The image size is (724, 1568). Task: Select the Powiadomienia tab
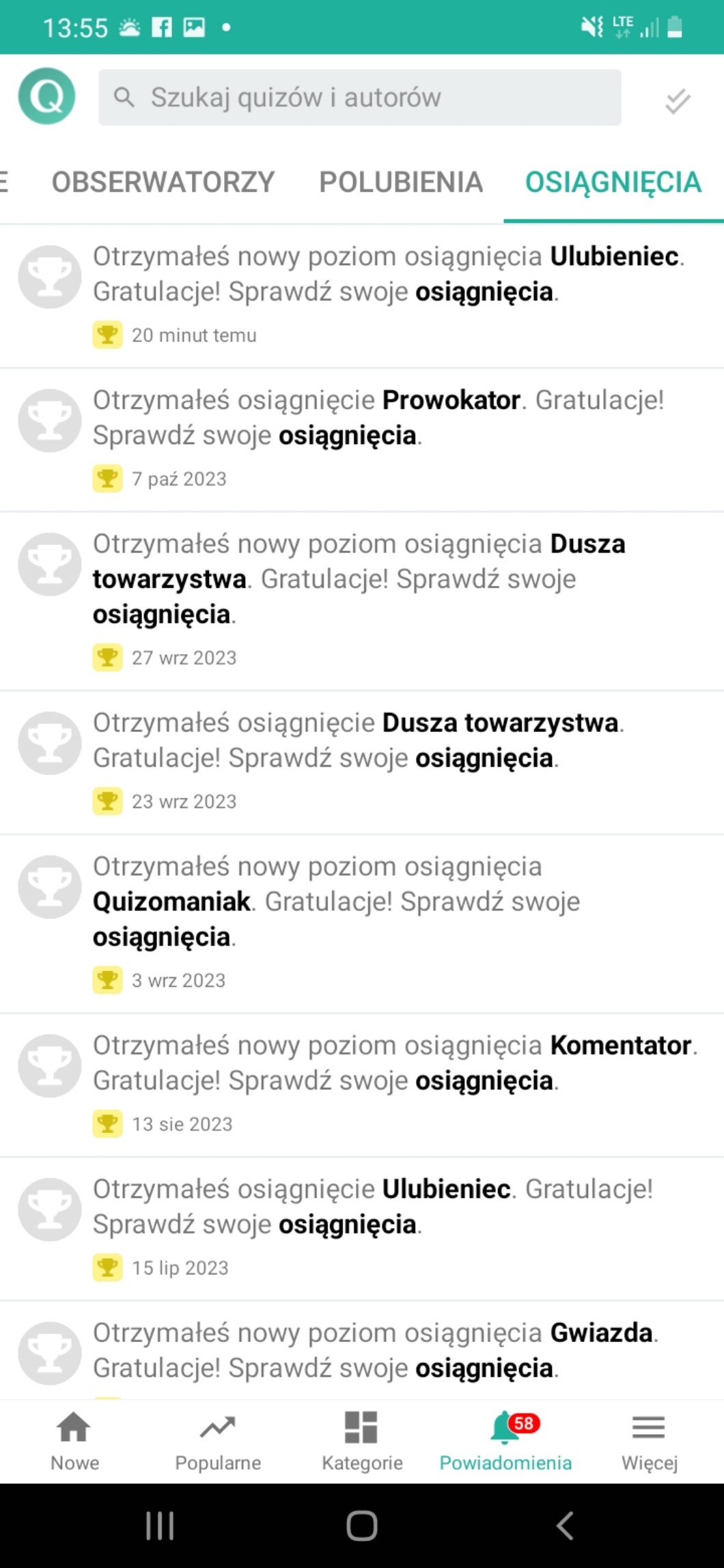point(505,1441)
